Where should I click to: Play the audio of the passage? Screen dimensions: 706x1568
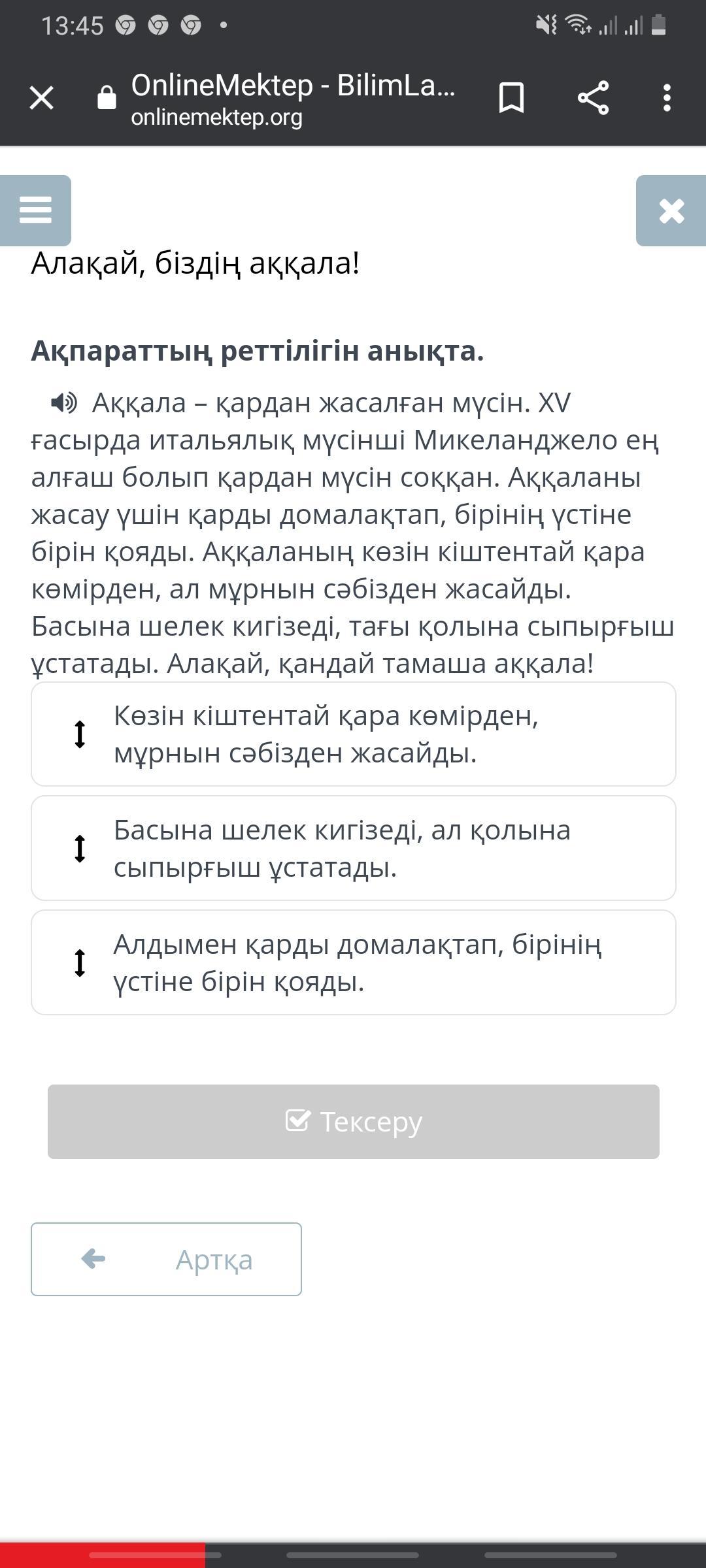click(x=63, y=403)
